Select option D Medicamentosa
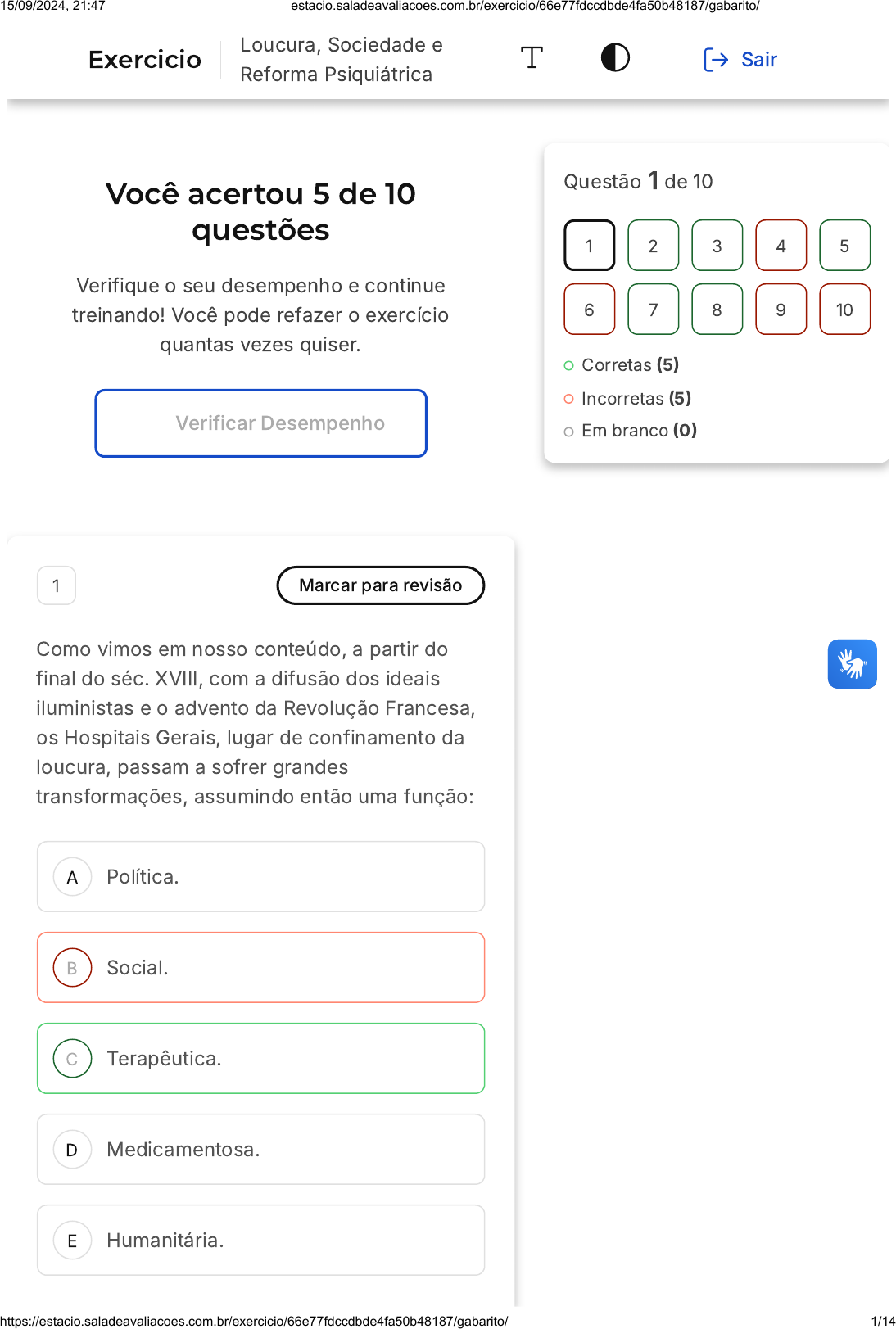 (x=260, y=1150)
